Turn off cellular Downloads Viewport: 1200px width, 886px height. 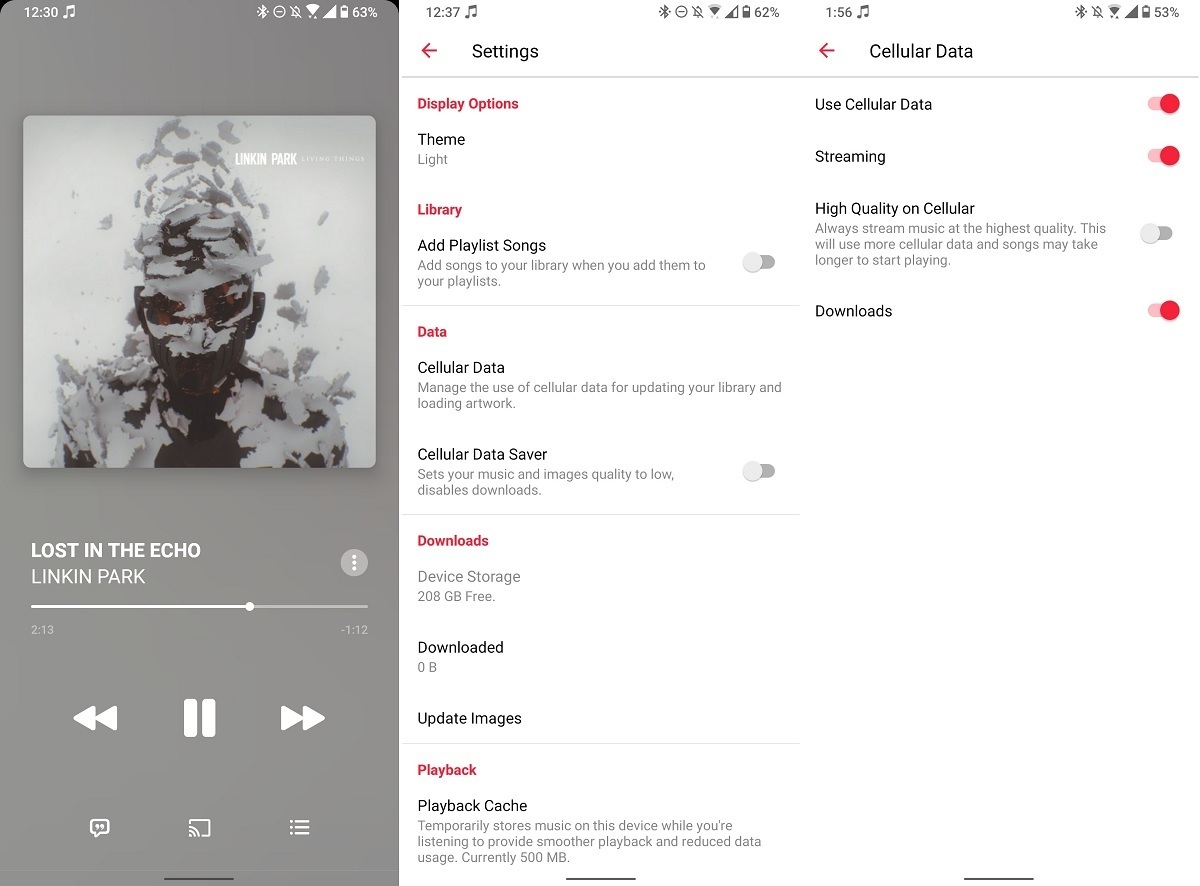1163,311
